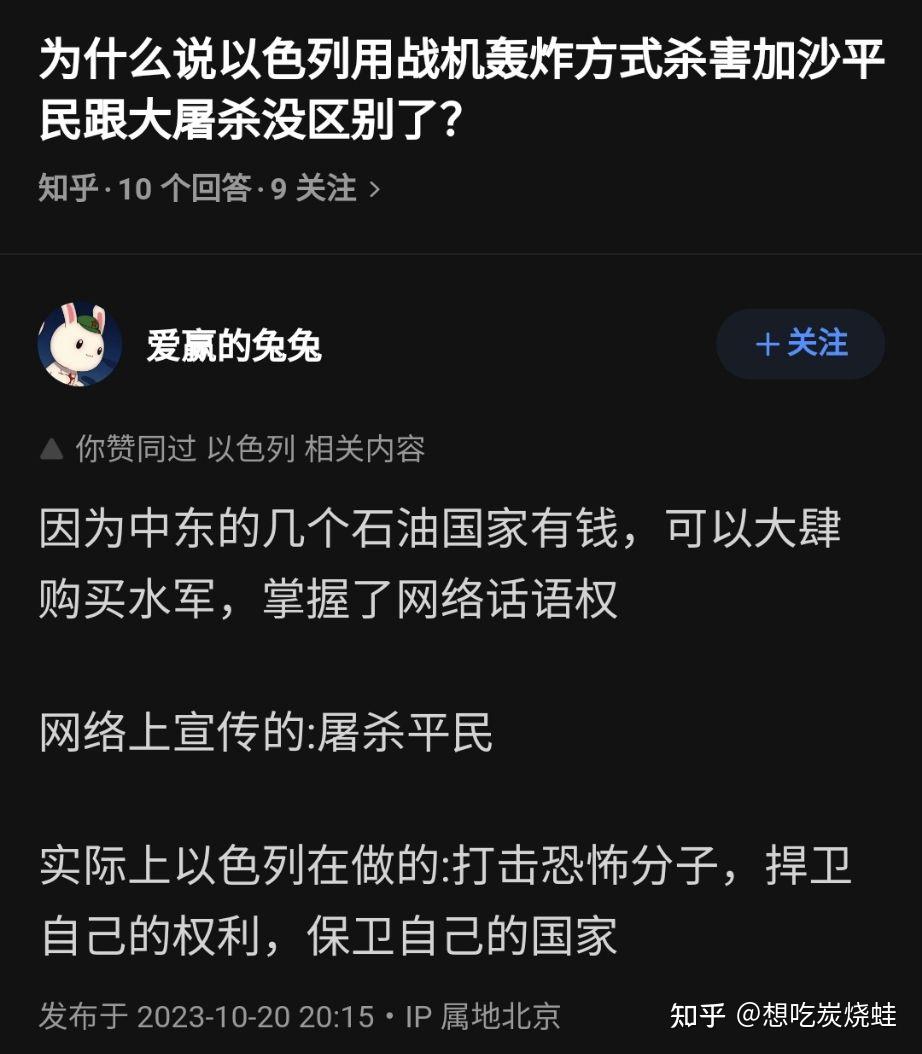Image resolution: width=922 pixels, height=1054 pixels.
Task: Open the profile name 爱赢的兔兔
Action: (x=234, y=346)
